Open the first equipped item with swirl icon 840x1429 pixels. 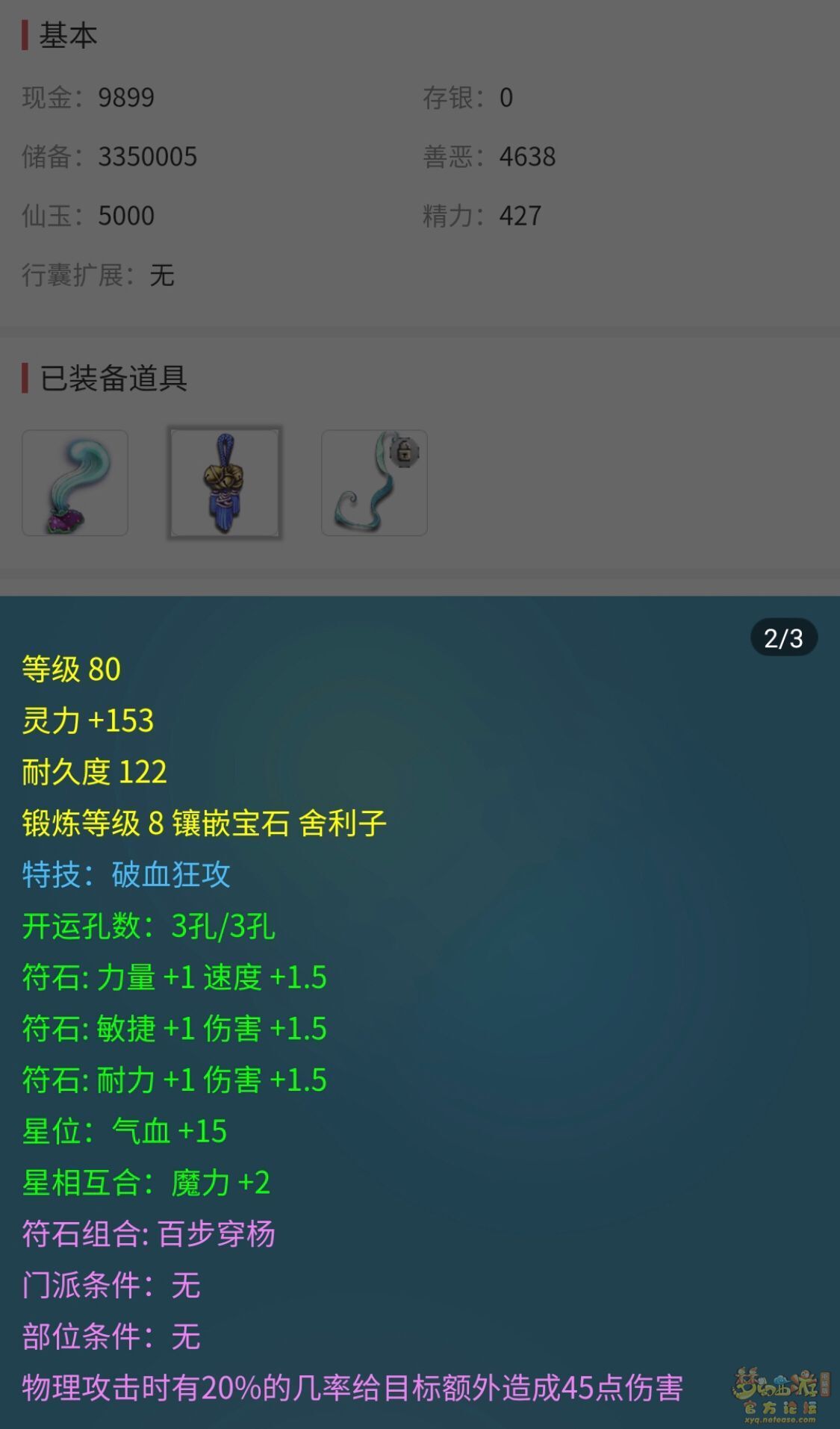pos(75,482)
